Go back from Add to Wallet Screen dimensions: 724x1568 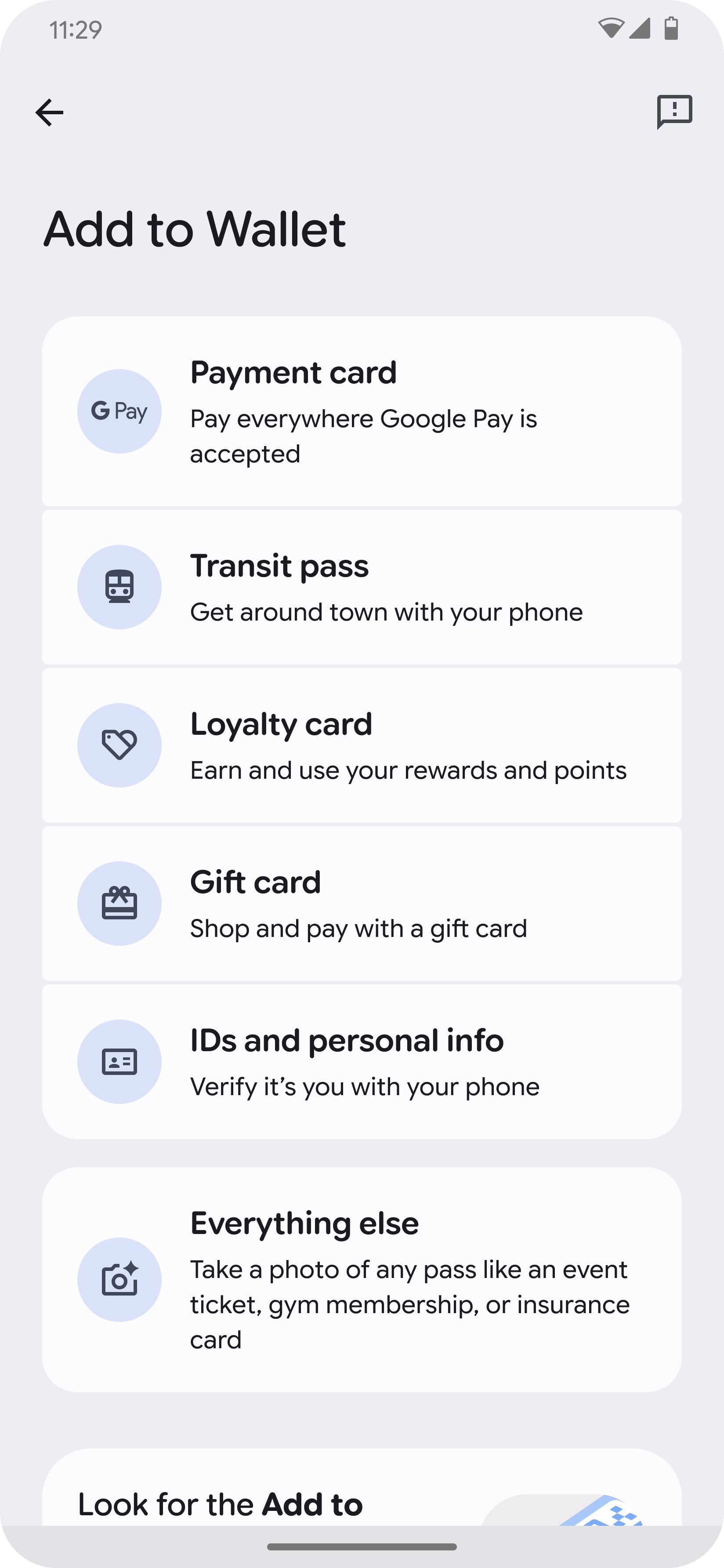tap(49, 113)
